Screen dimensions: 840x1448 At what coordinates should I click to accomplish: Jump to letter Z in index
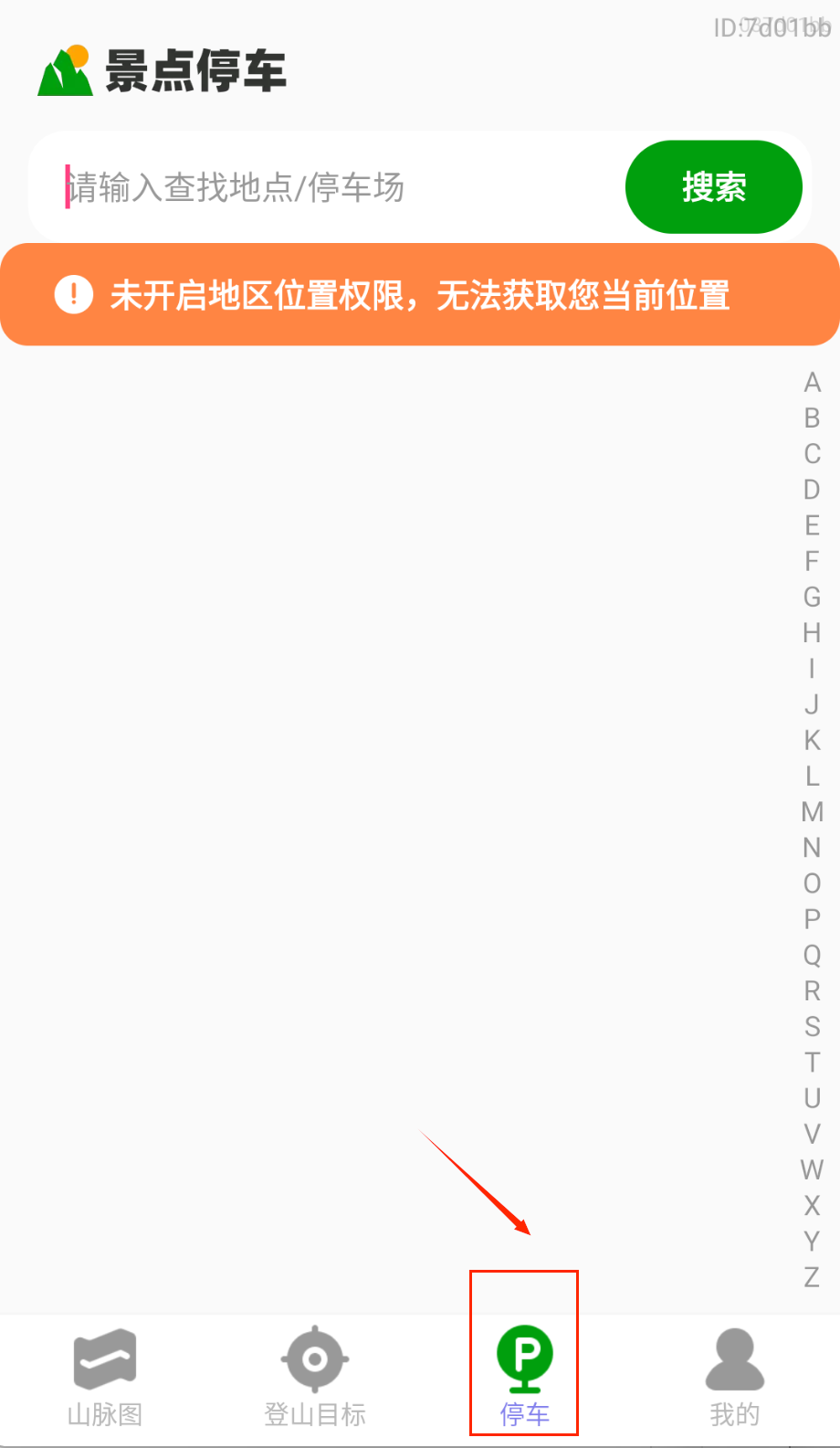coord(812,1277)
